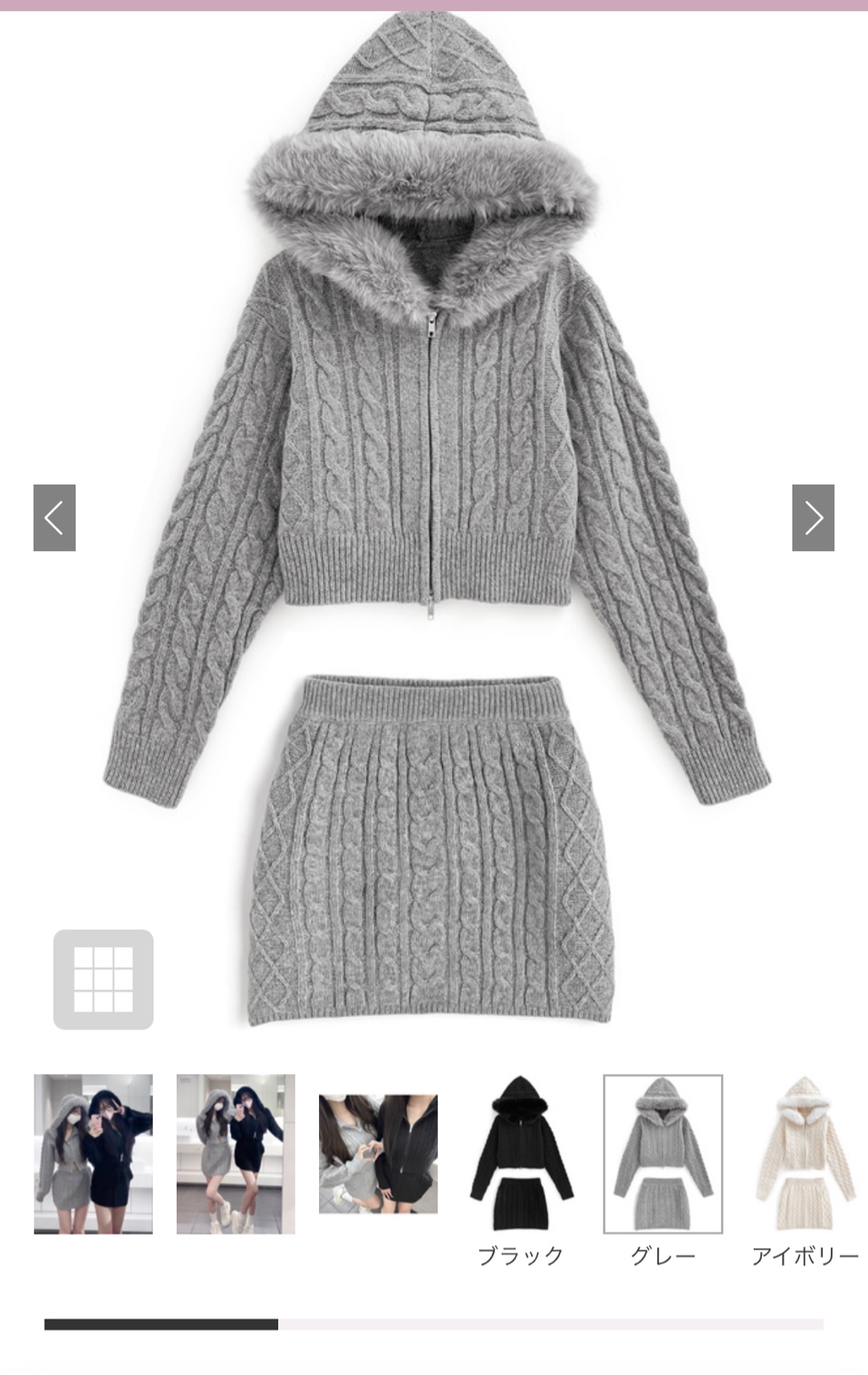Select the ブラック color thumbnail
868x1375 pixels.
tap(520, 1153)
